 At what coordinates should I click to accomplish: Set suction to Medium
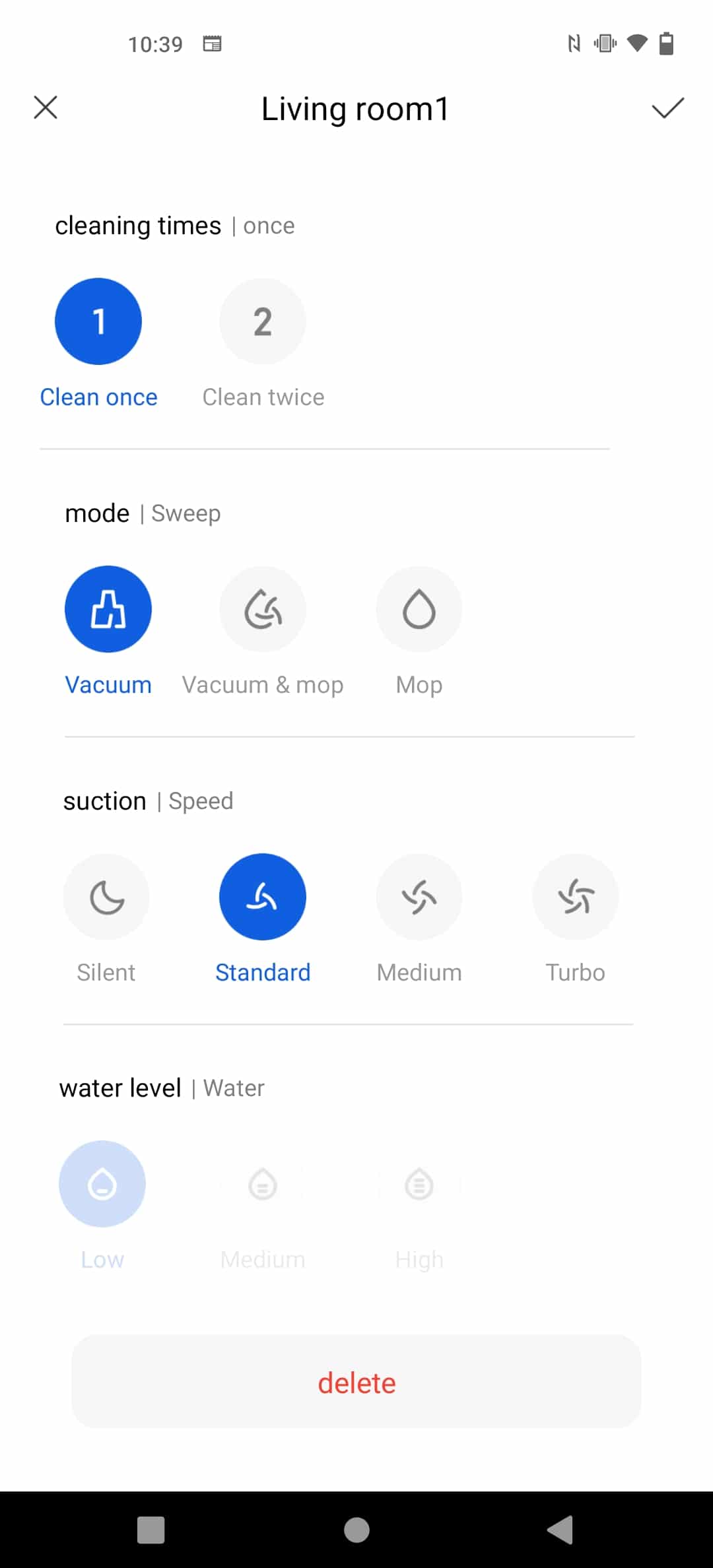click(419, 897)
